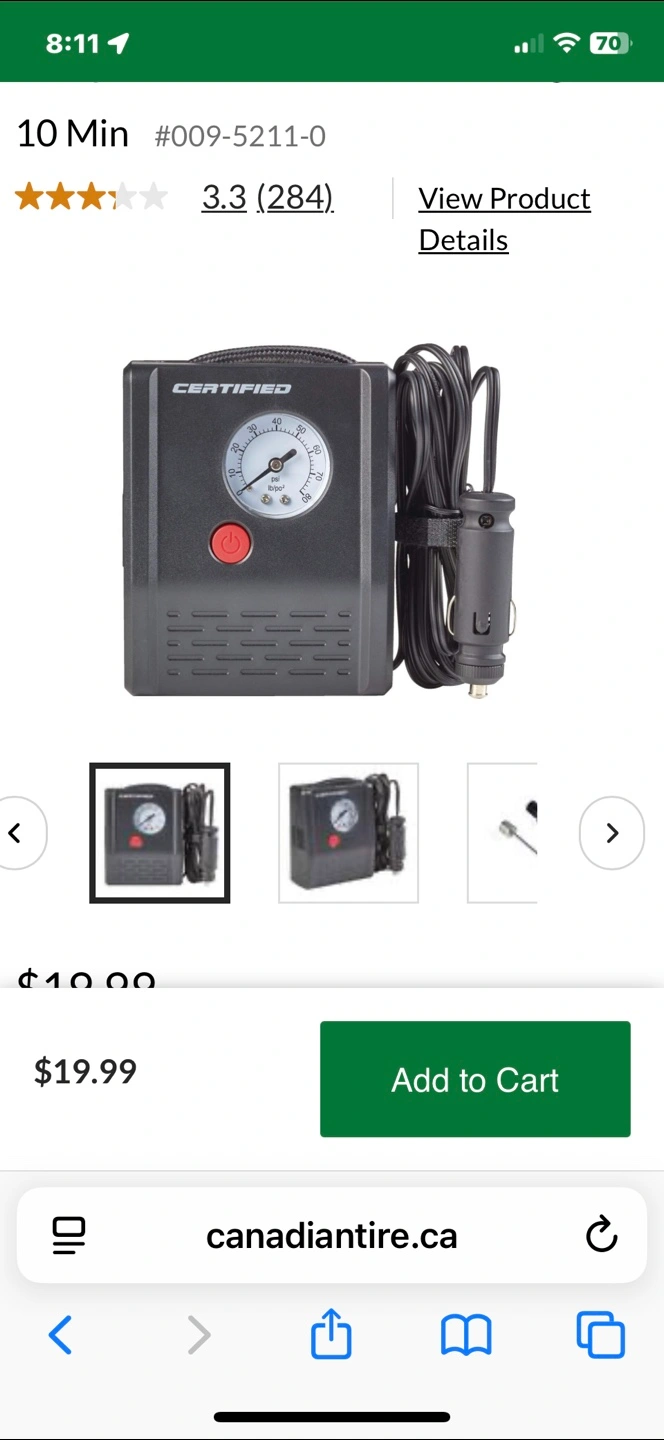Share this page from browser toolbar
The image size is (664, 1440).
(x=331, y=1335)
